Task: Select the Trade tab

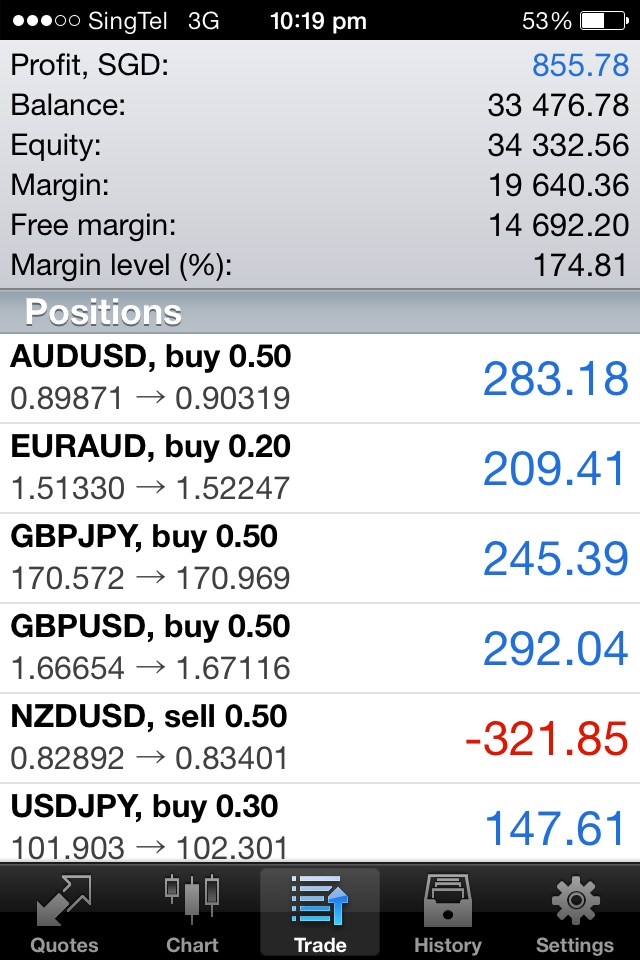Action: pyautogui.click(x=320, y=913)
